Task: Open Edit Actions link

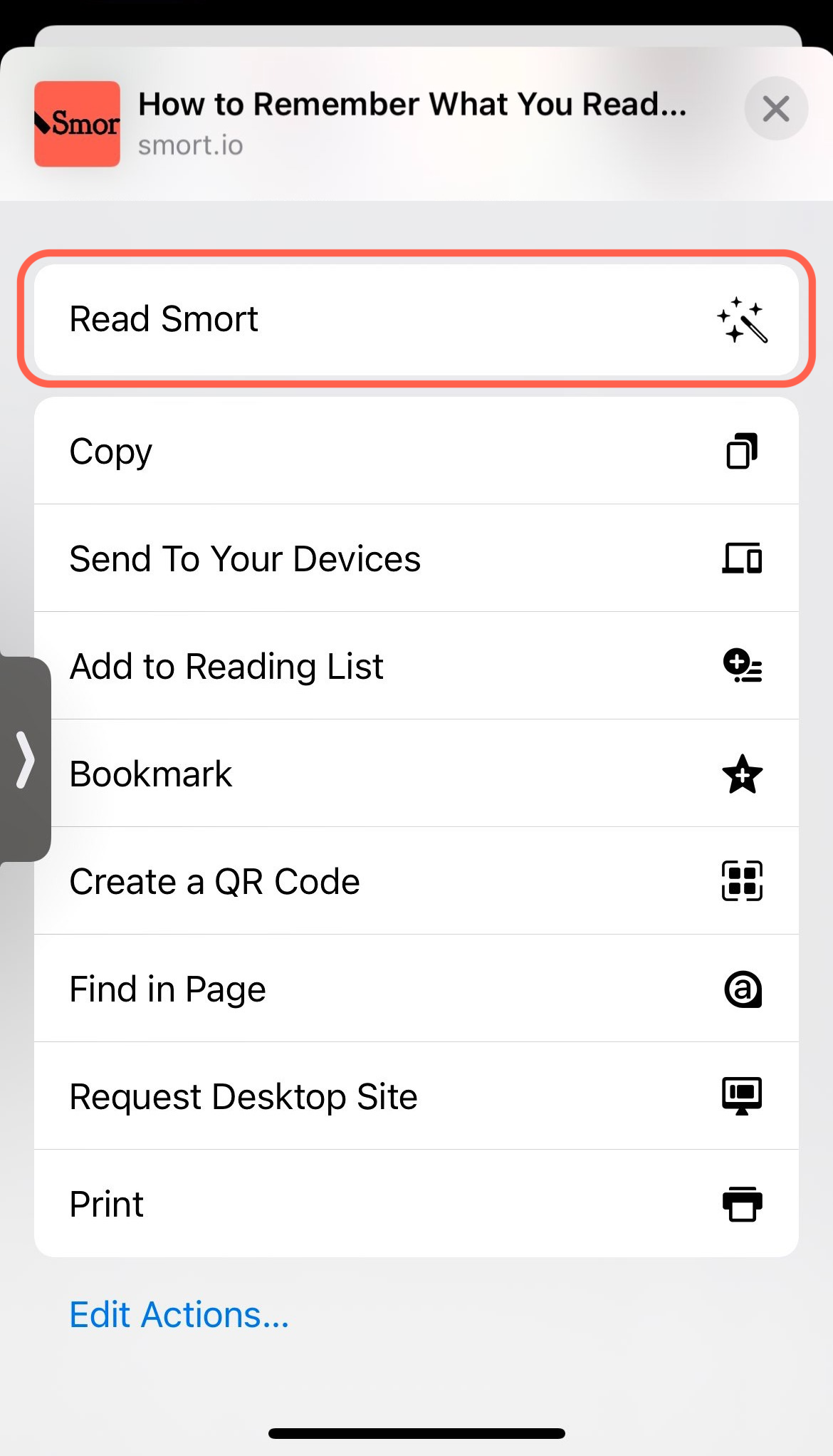Action: 179,1315
